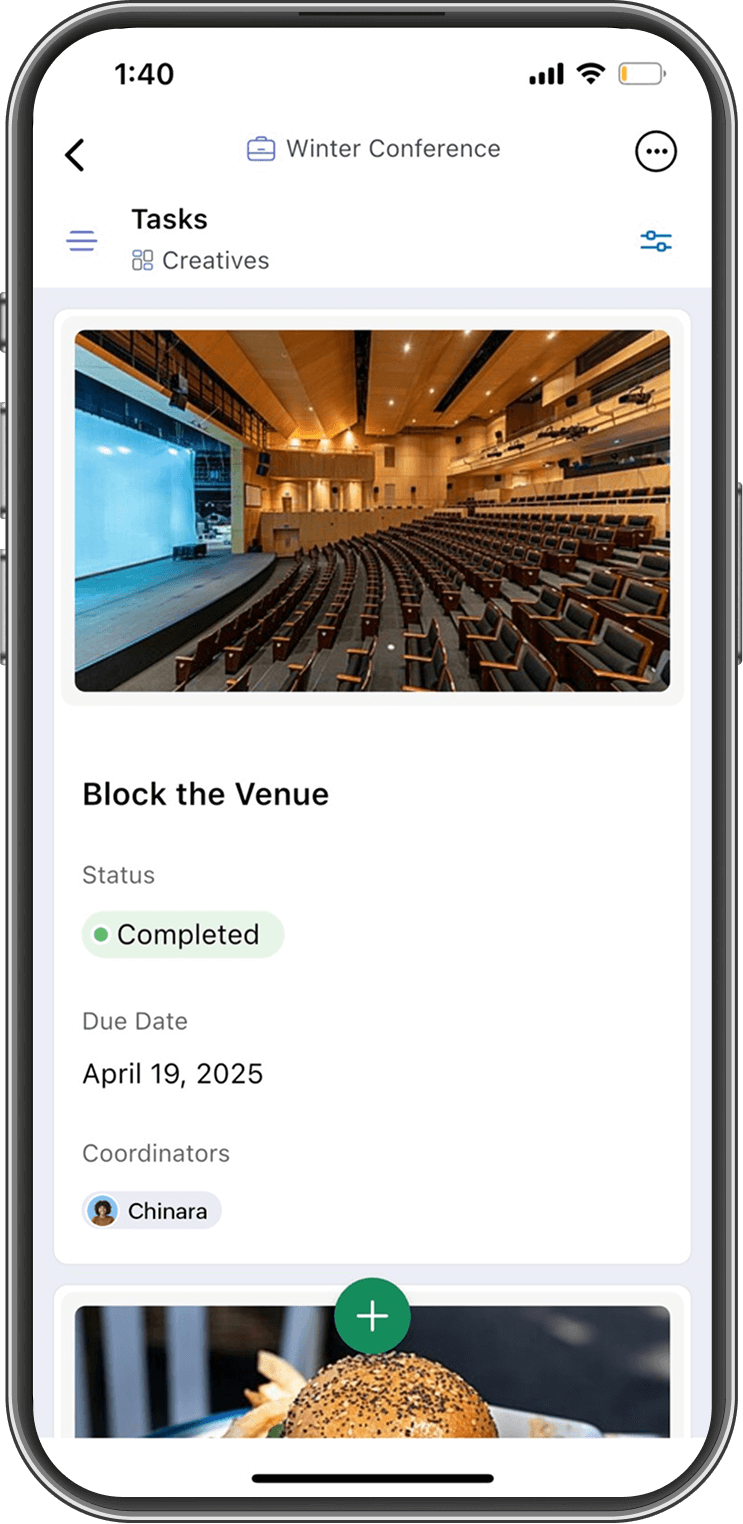Open the Block the Venue task card
The image size is (743, 1524).
206,794
